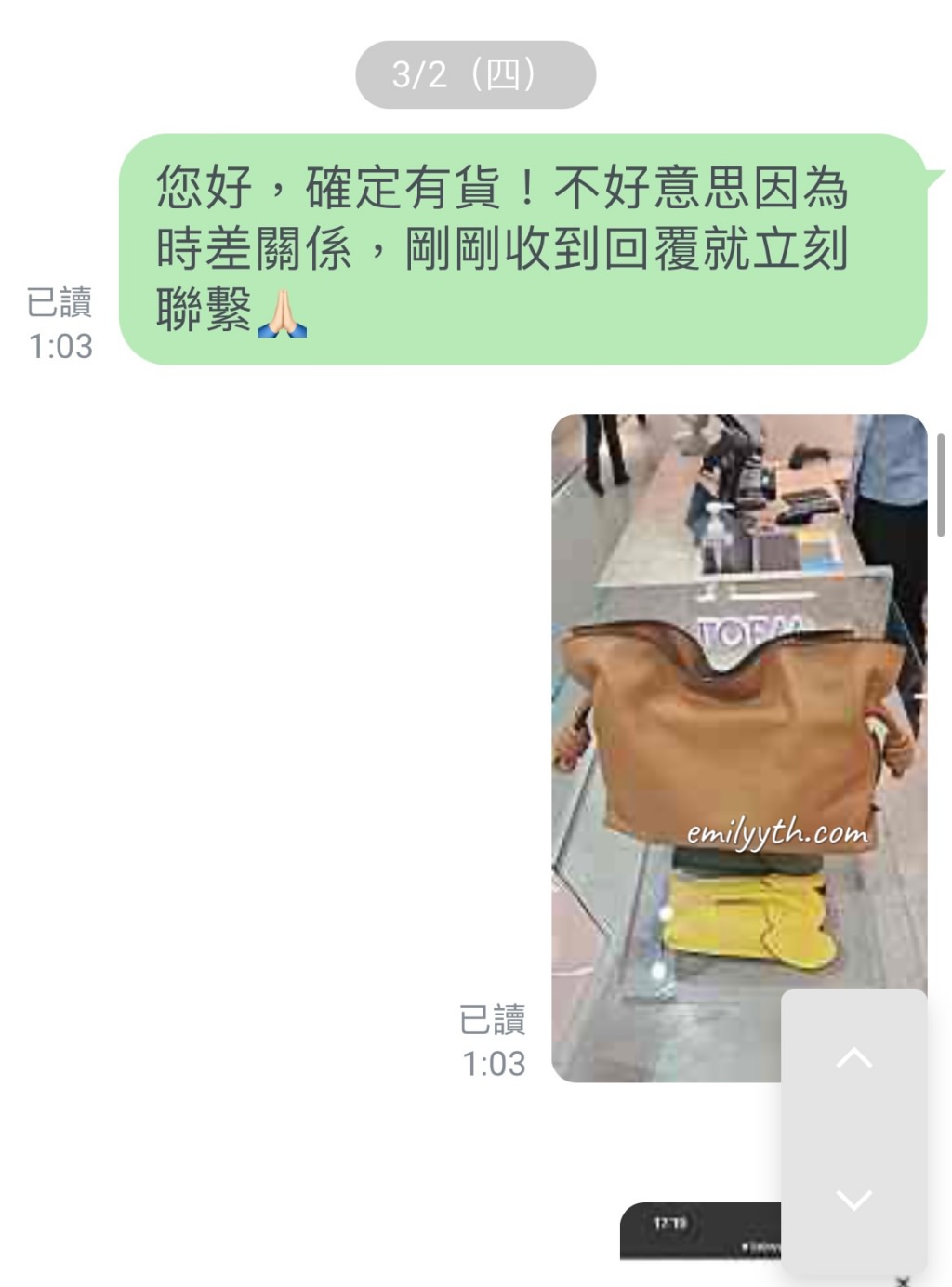The height and width of the screenshot is (1287, 952).
Task: Open the partially visible screenshot message
Action: (x=699, y=1231)
